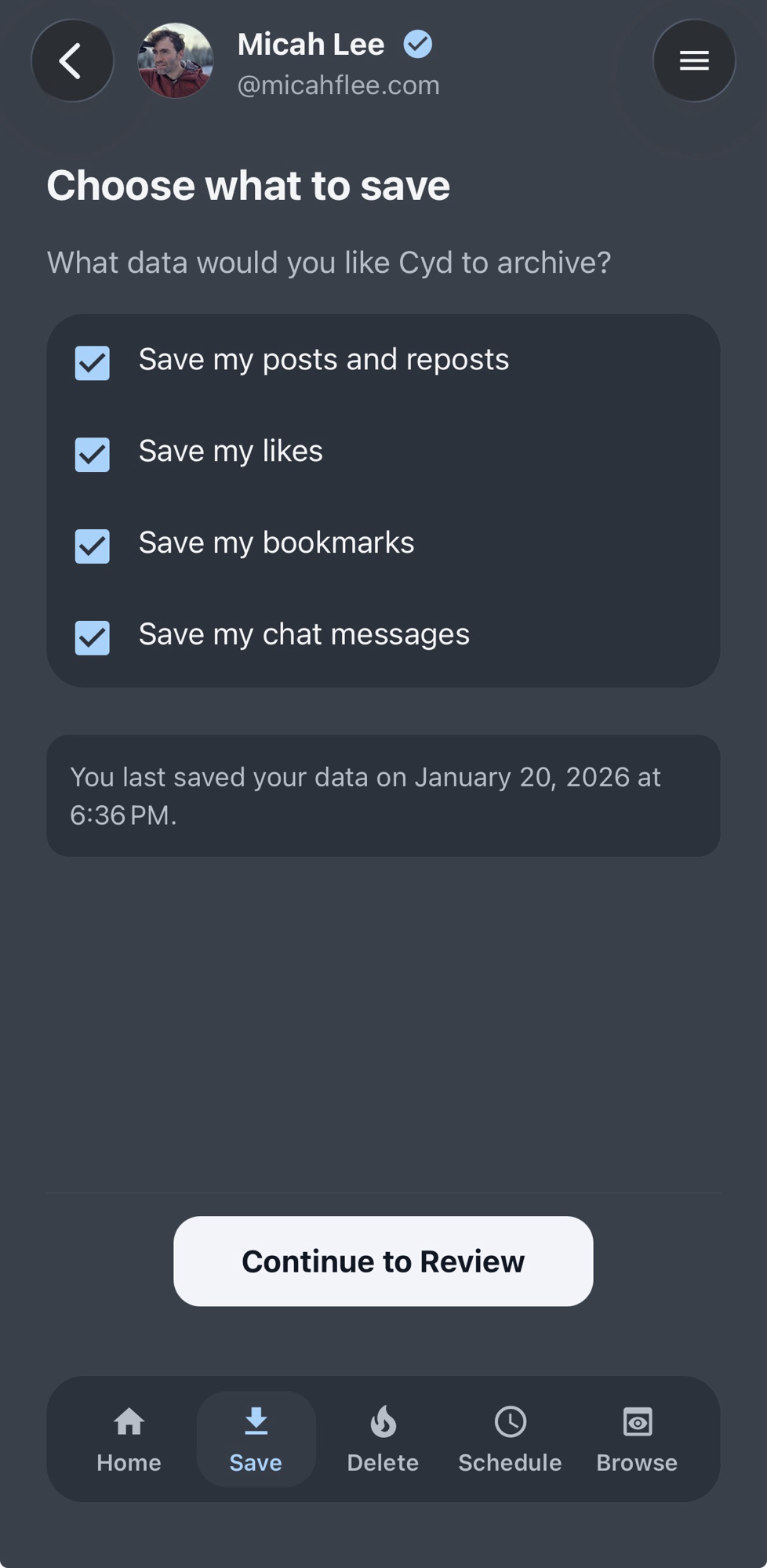Tap Continue to Review
This screenshot has width=767, height=1568.
tap(383, 1261)
